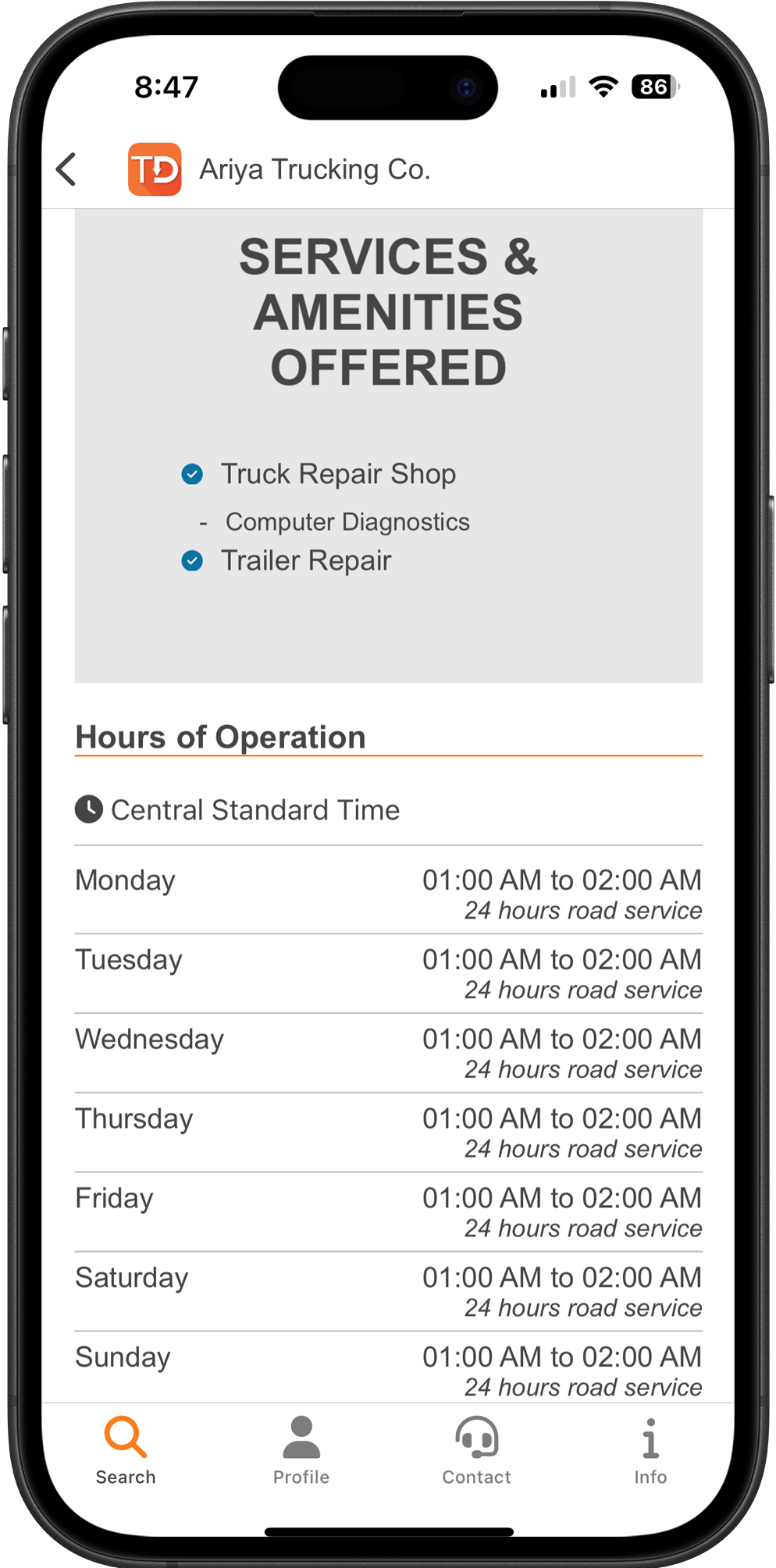Select the Info tab
776x1568 pixels.
[650, 1450]
